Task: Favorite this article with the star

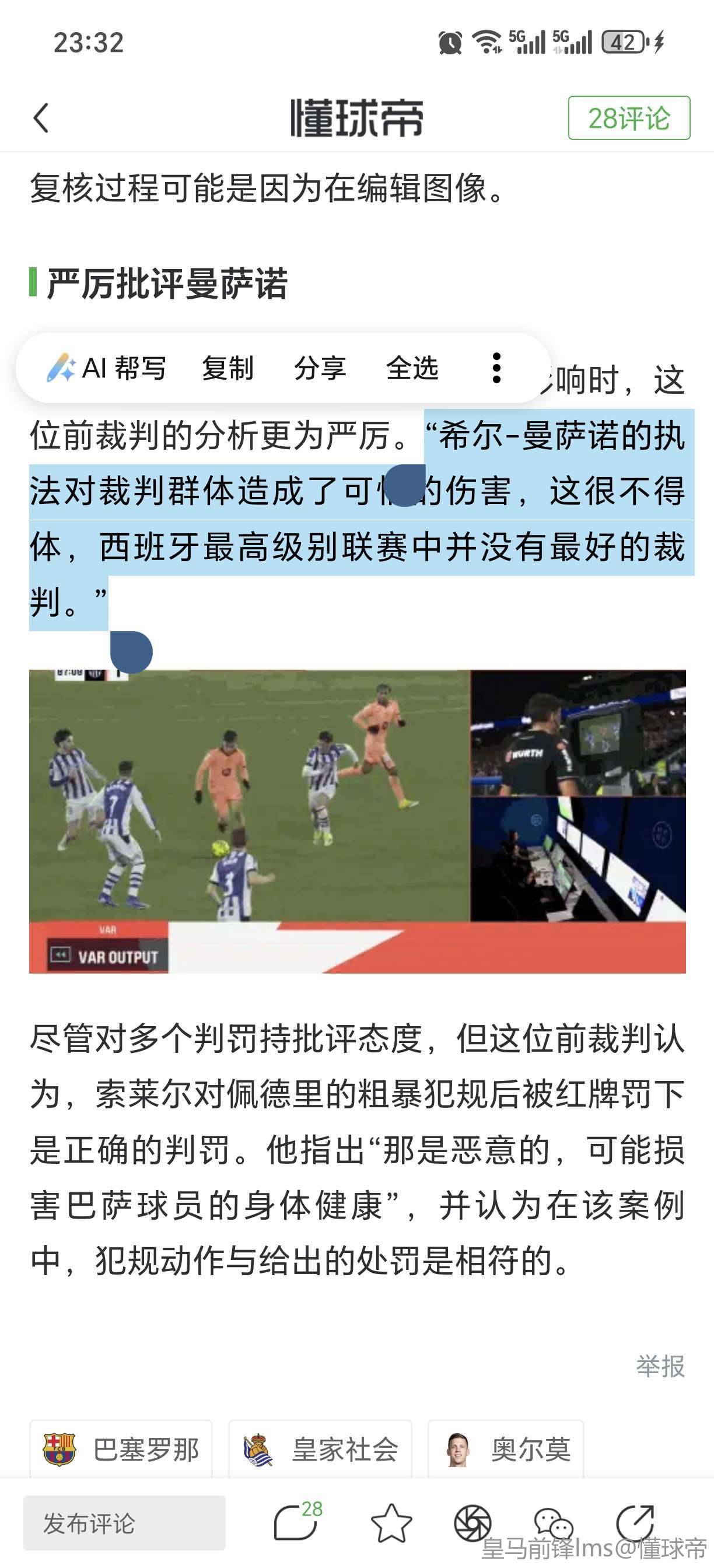Action: point(391,1523)
